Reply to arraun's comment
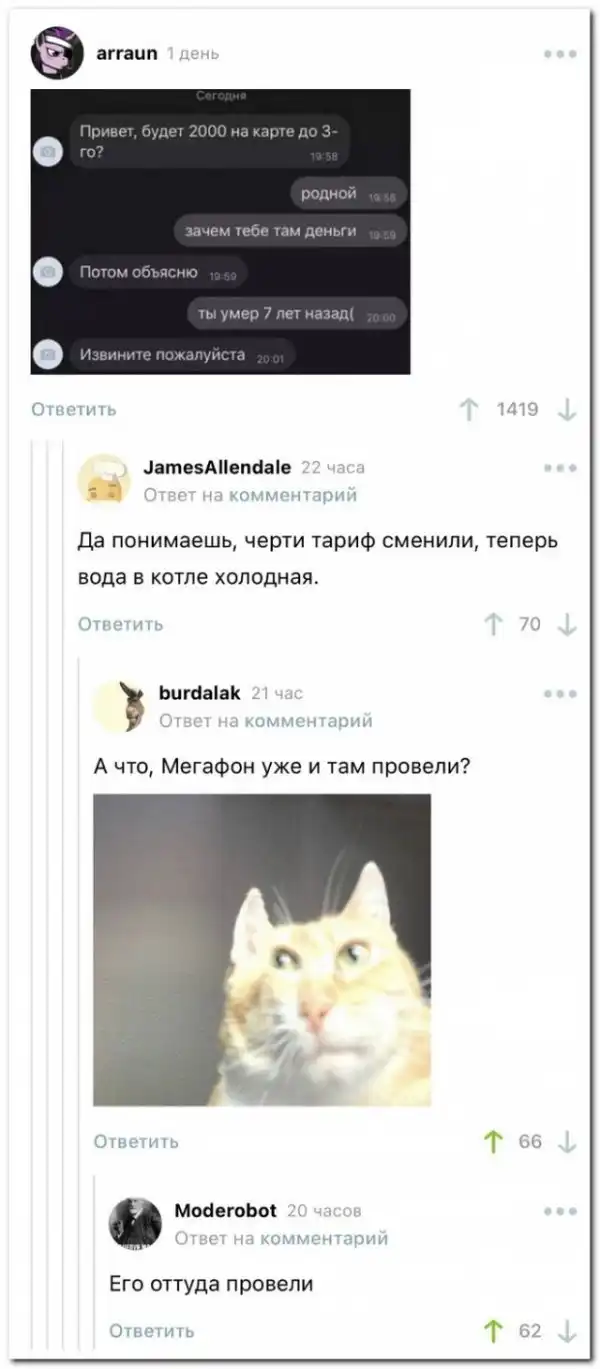 [x=73, y=409]
